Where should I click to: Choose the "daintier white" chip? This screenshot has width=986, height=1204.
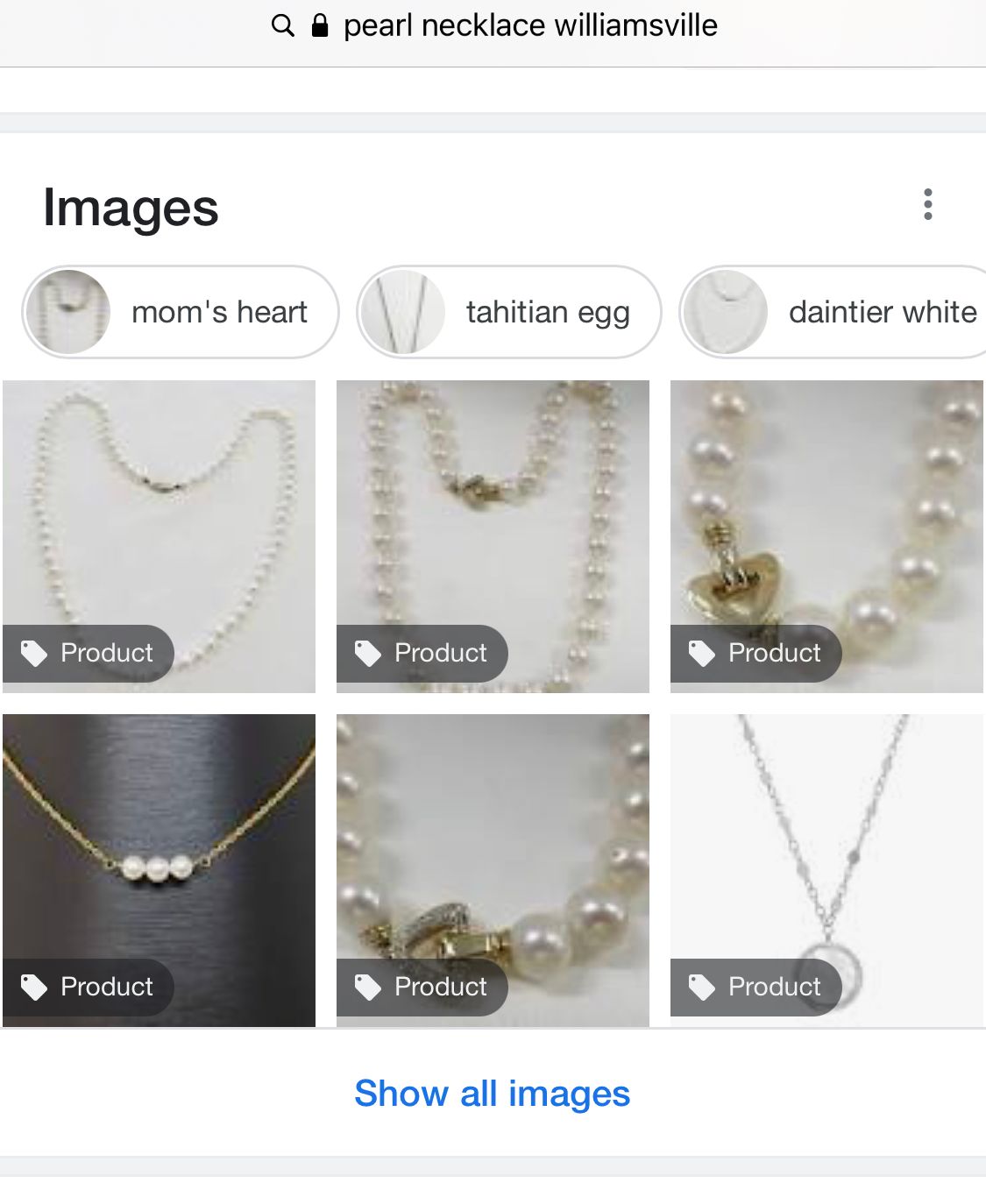point(833,312)
